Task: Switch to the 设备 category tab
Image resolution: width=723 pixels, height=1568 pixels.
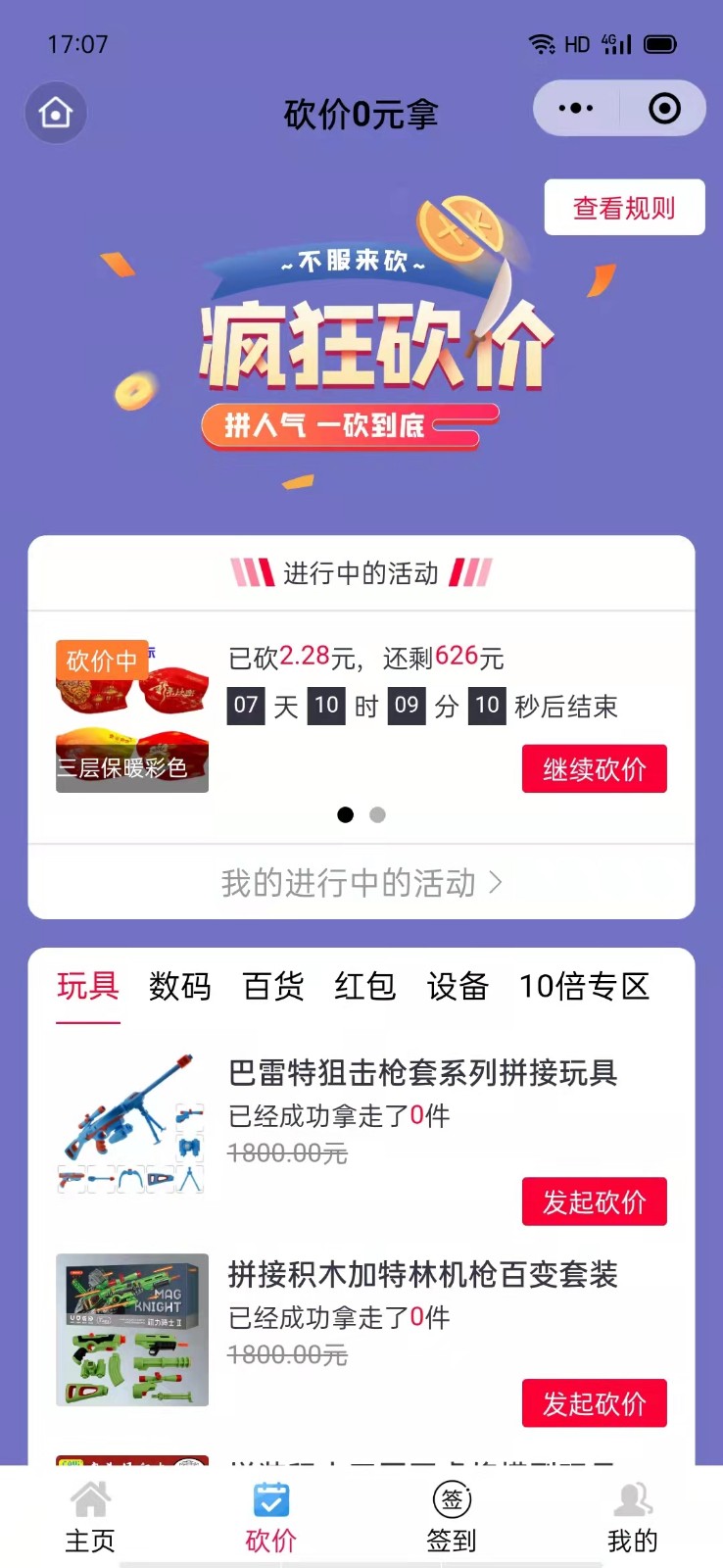Action: pos(458,986)
